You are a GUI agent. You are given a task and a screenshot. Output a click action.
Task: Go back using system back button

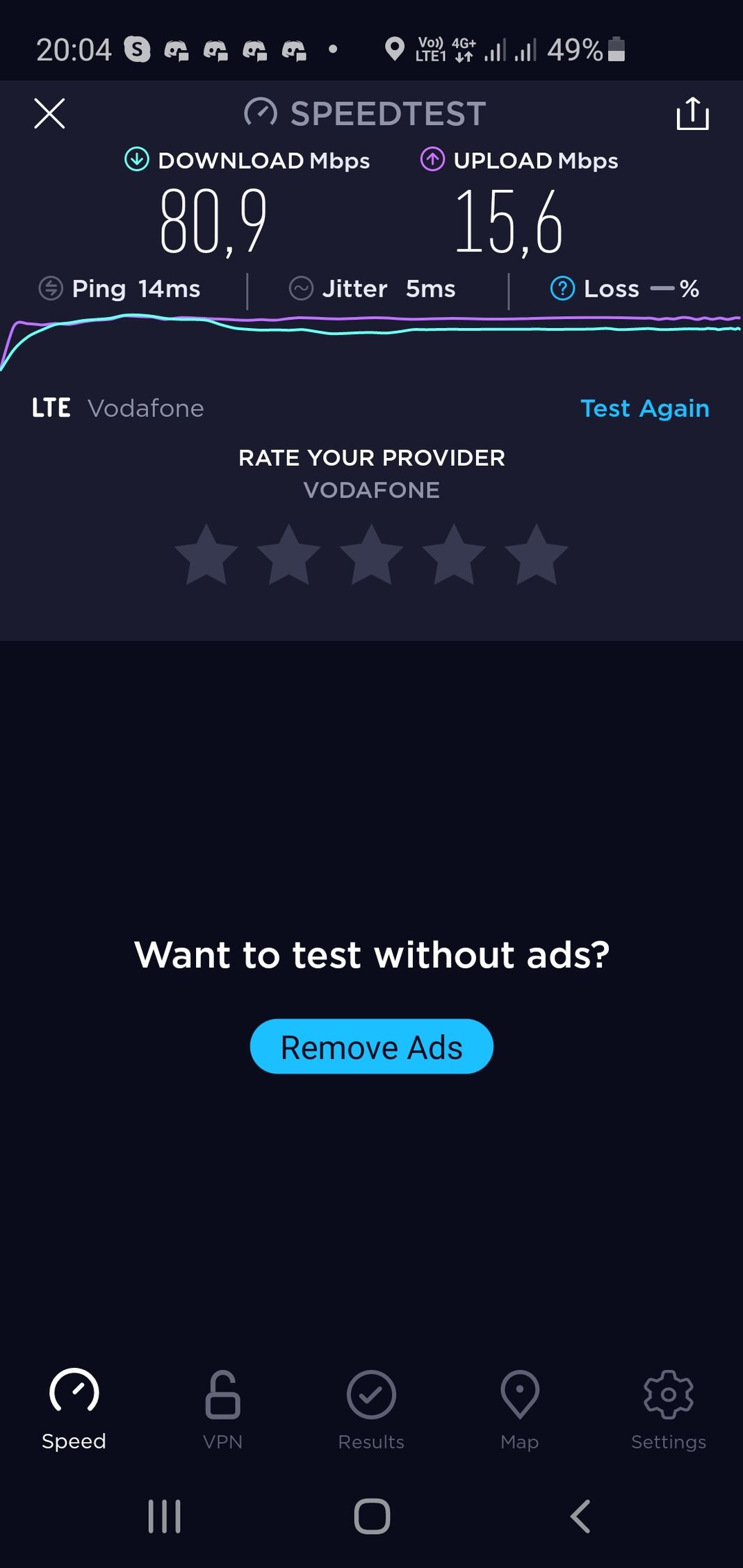(580, 1516)
